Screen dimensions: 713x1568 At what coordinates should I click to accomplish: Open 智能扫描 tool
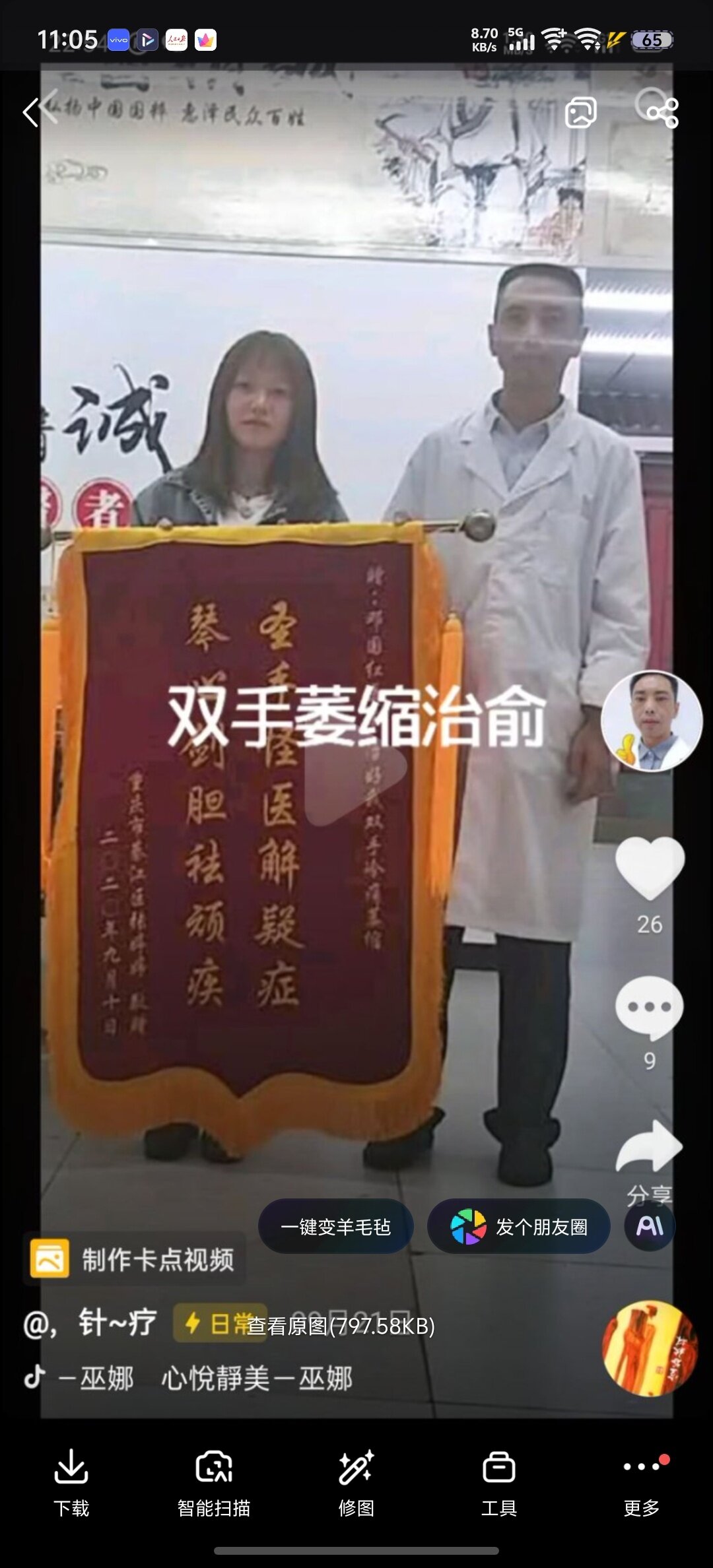pyautogui.click(x=214, y=1482)
